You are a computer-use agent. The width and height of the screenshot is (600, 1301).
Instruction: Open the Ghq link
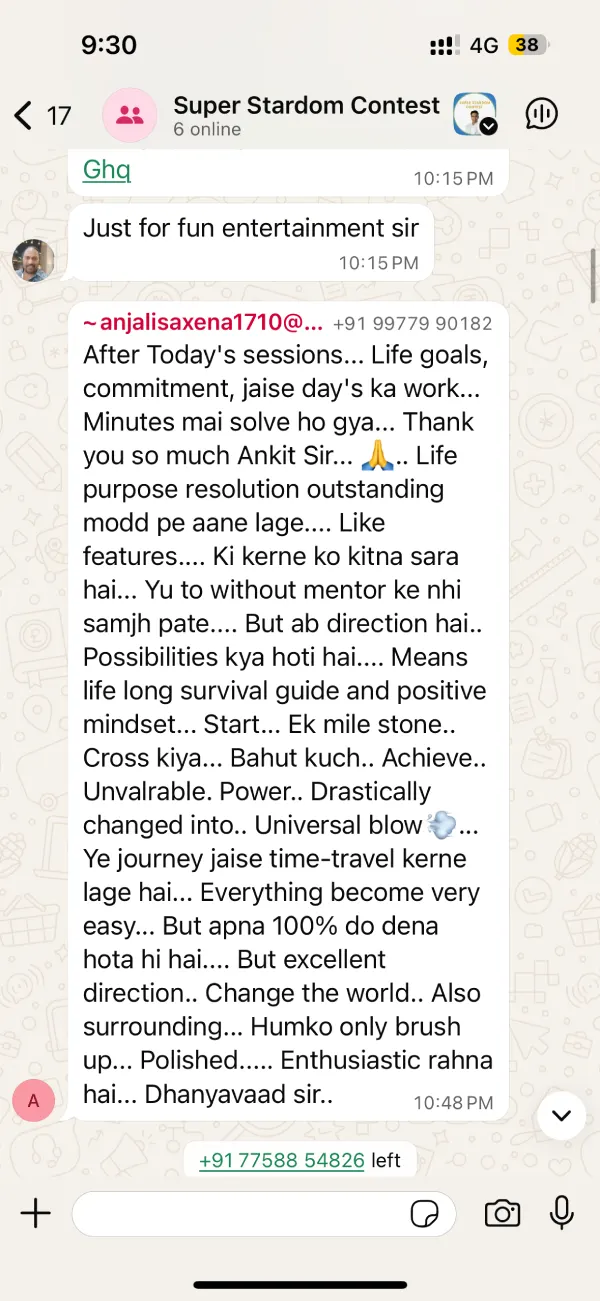point(106,169)
